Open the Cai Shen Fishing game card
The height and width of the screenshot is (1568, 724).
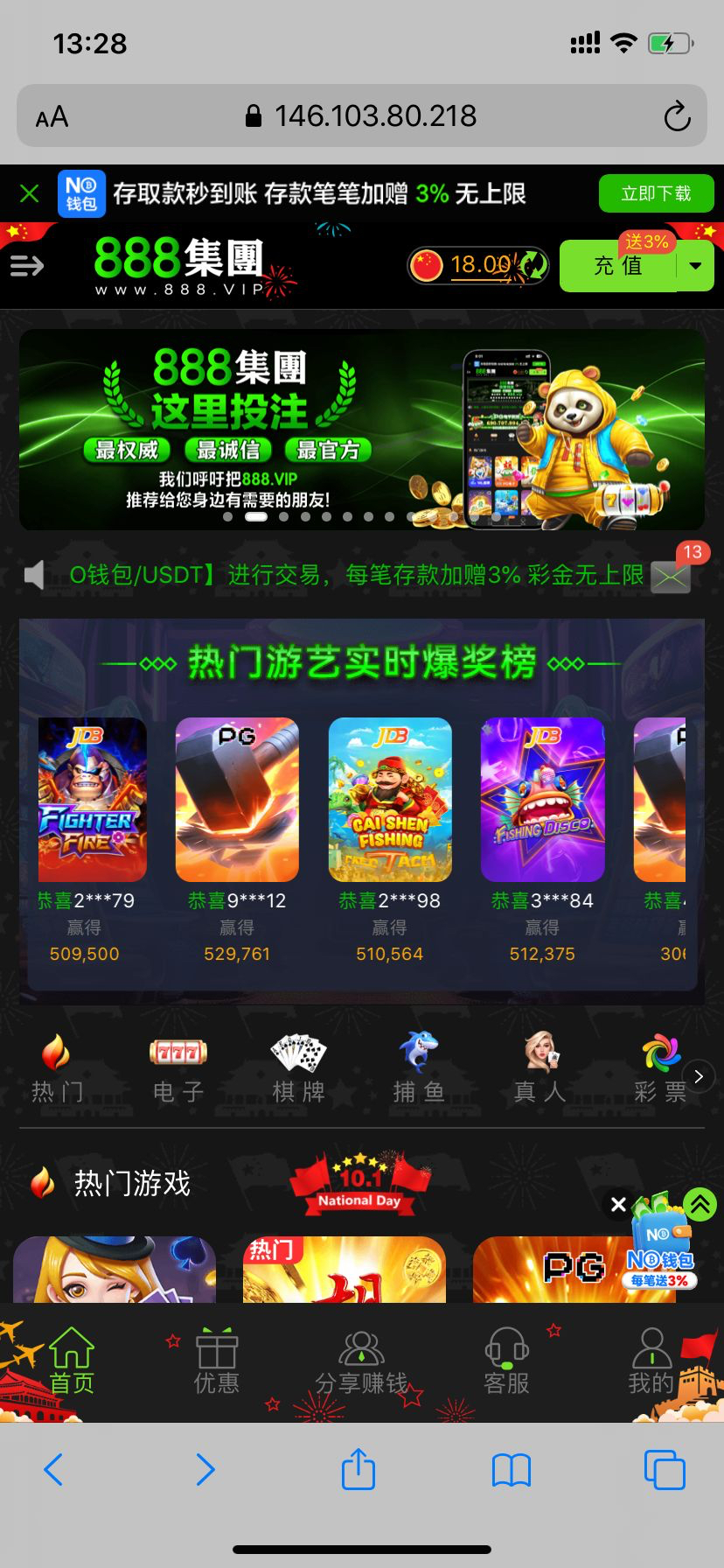[390, 800]
